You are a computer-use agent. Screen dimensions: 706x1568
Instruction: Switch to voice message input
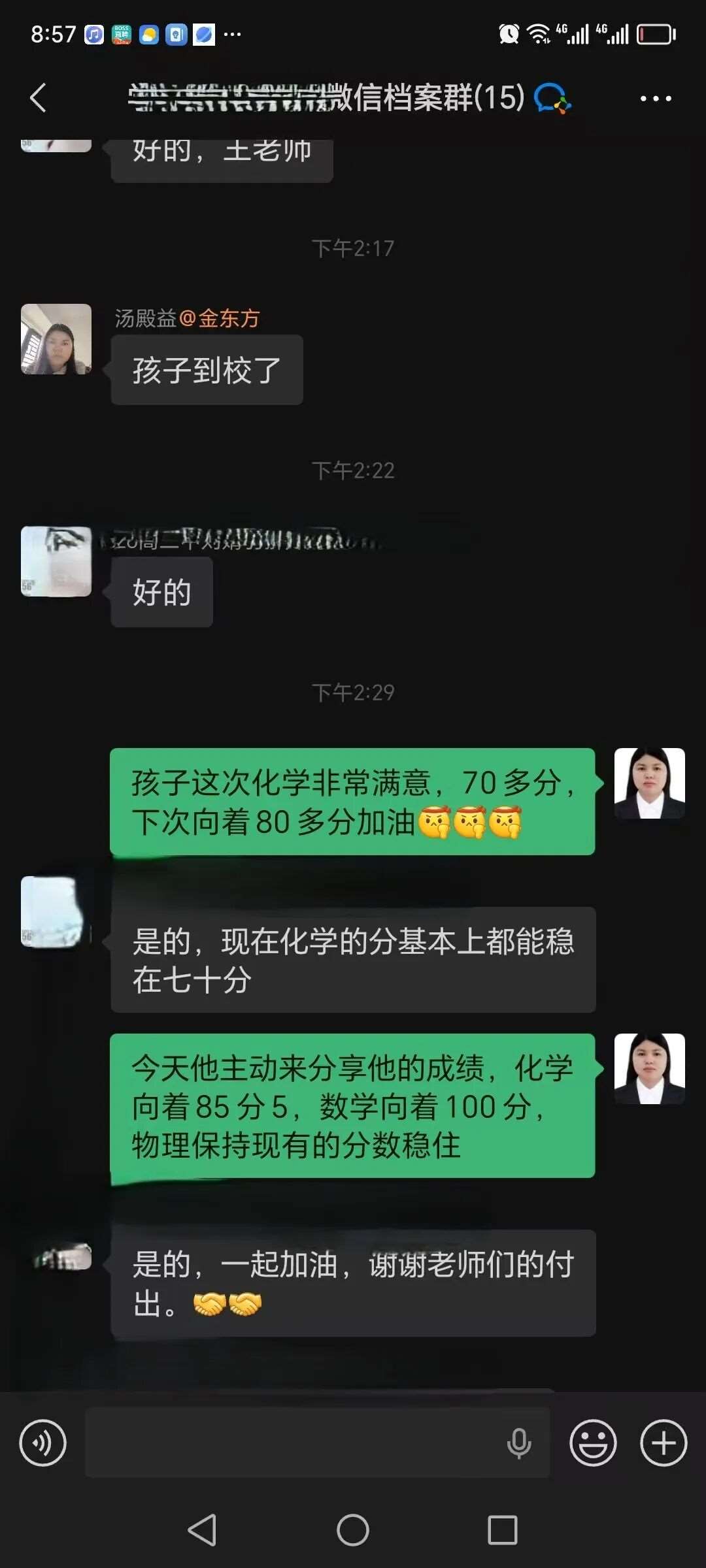coord(42,1443)
